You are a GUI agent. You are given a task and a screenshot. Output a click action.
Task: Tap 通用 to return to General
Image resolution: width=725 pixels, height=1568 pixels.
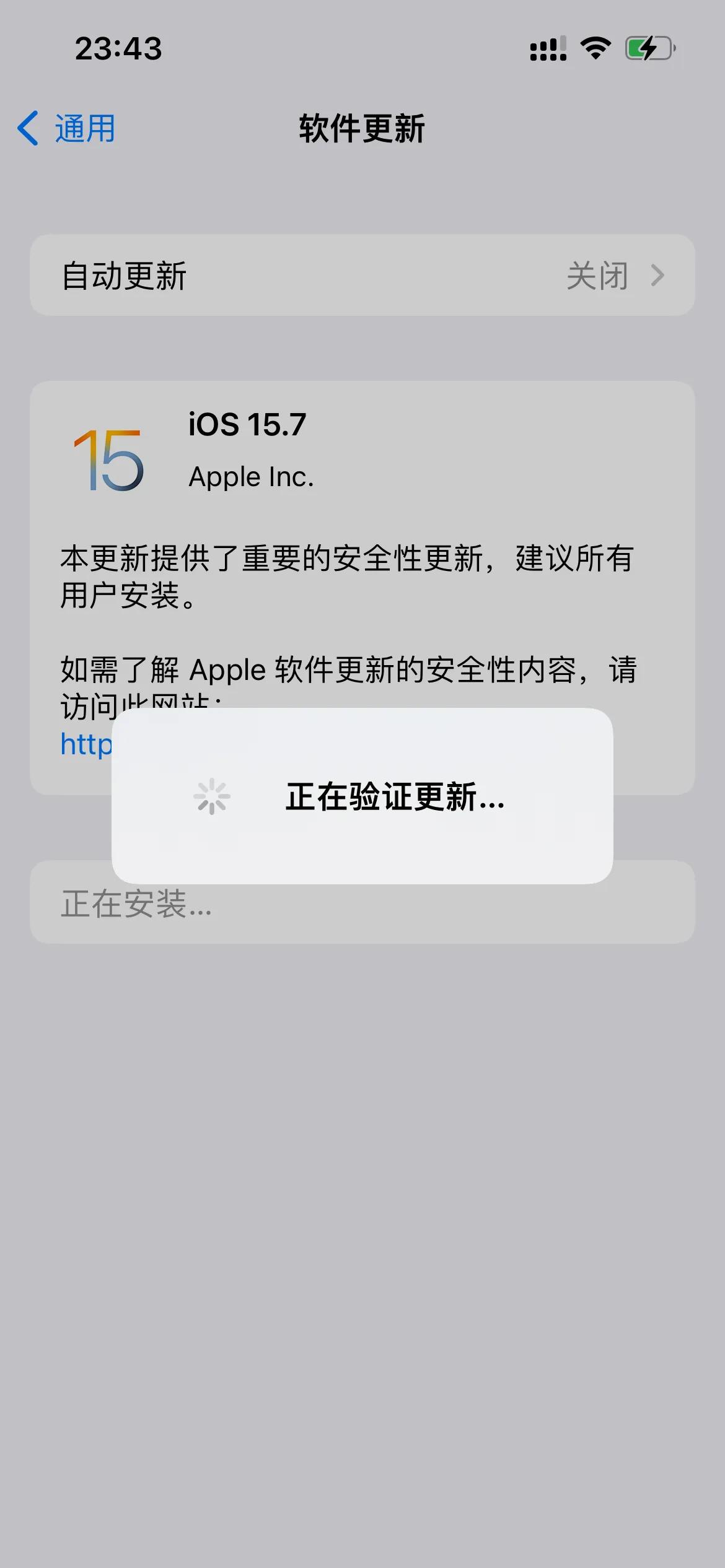tap(81, 129)
